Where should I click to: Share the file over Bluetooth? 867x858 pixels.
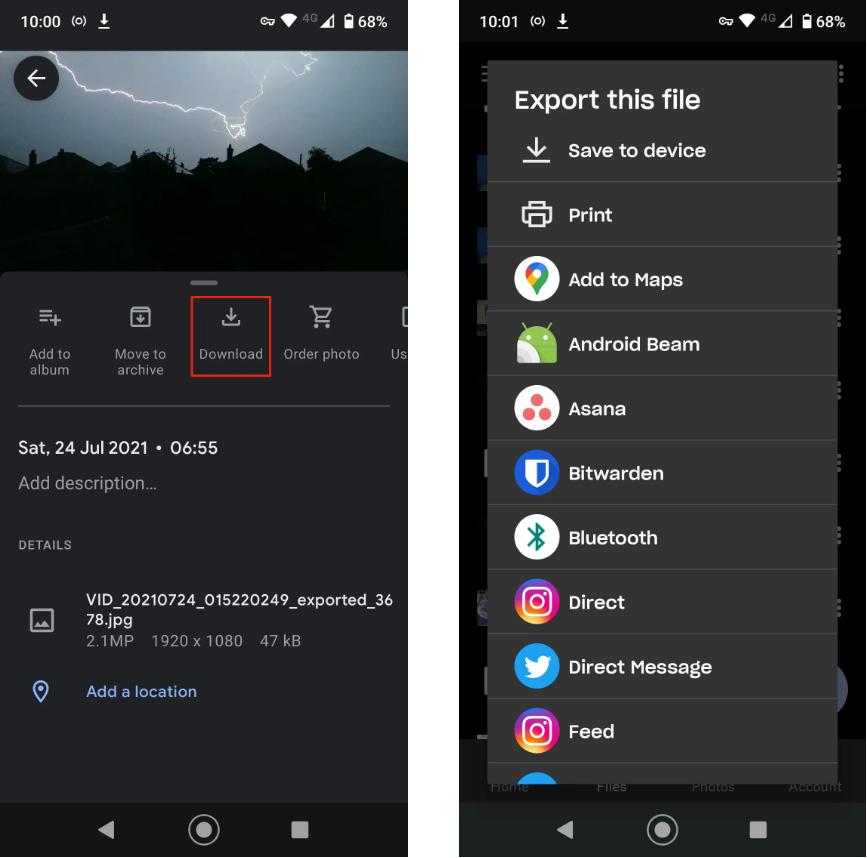click(x=612, y=538)
